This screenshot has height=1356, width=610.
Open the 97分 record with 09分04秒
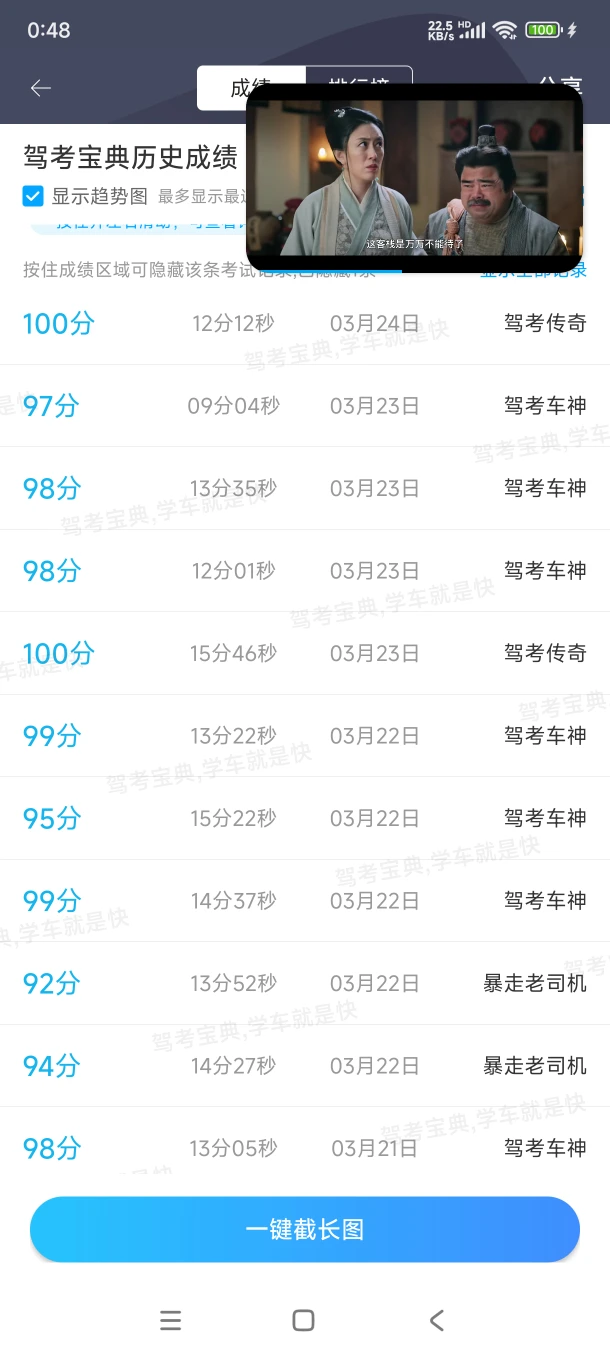pos(305,406)
